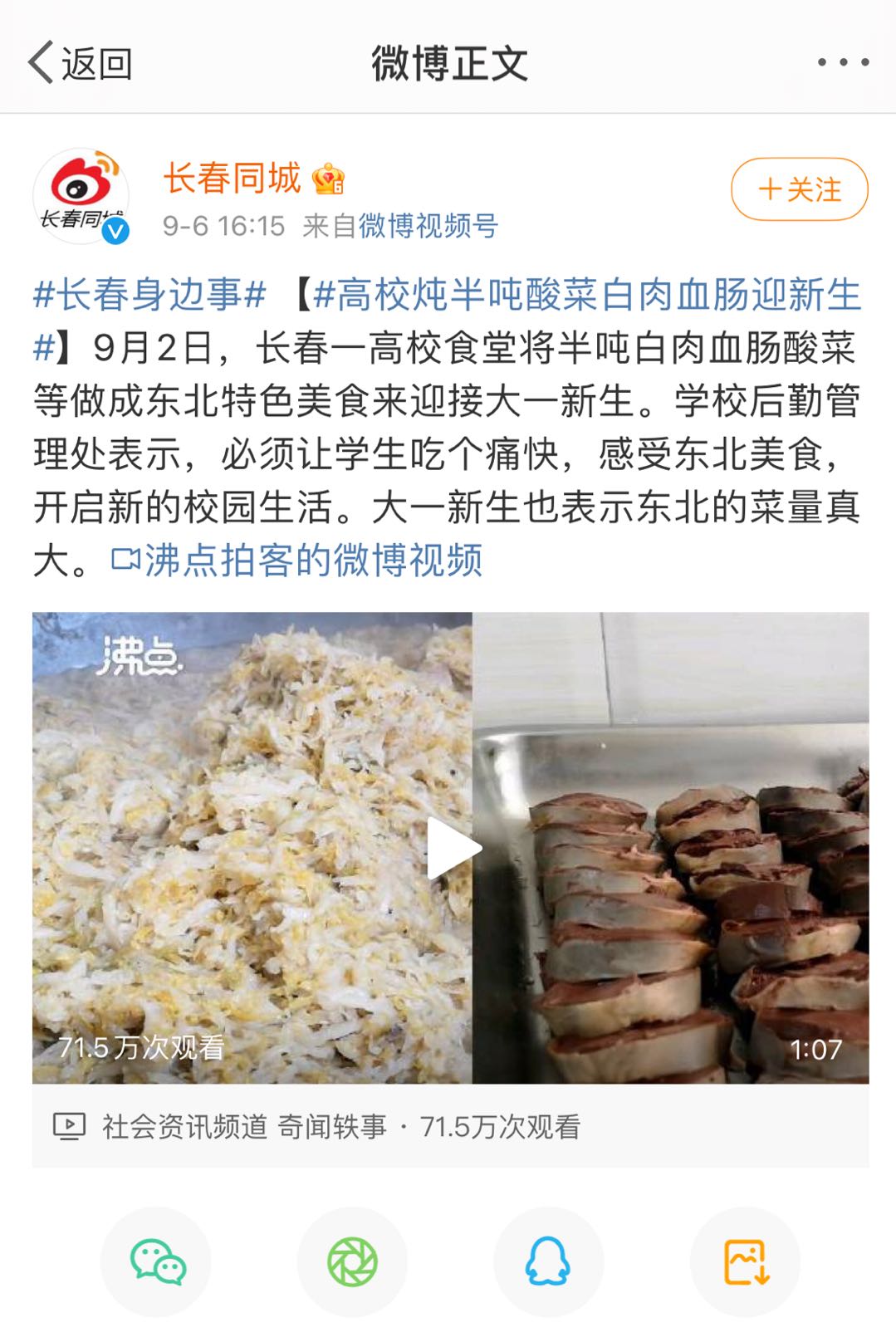Open the 长春同城 account name
The height and width of the screenshot is (1337, 896).
click(x=232, y=178)
